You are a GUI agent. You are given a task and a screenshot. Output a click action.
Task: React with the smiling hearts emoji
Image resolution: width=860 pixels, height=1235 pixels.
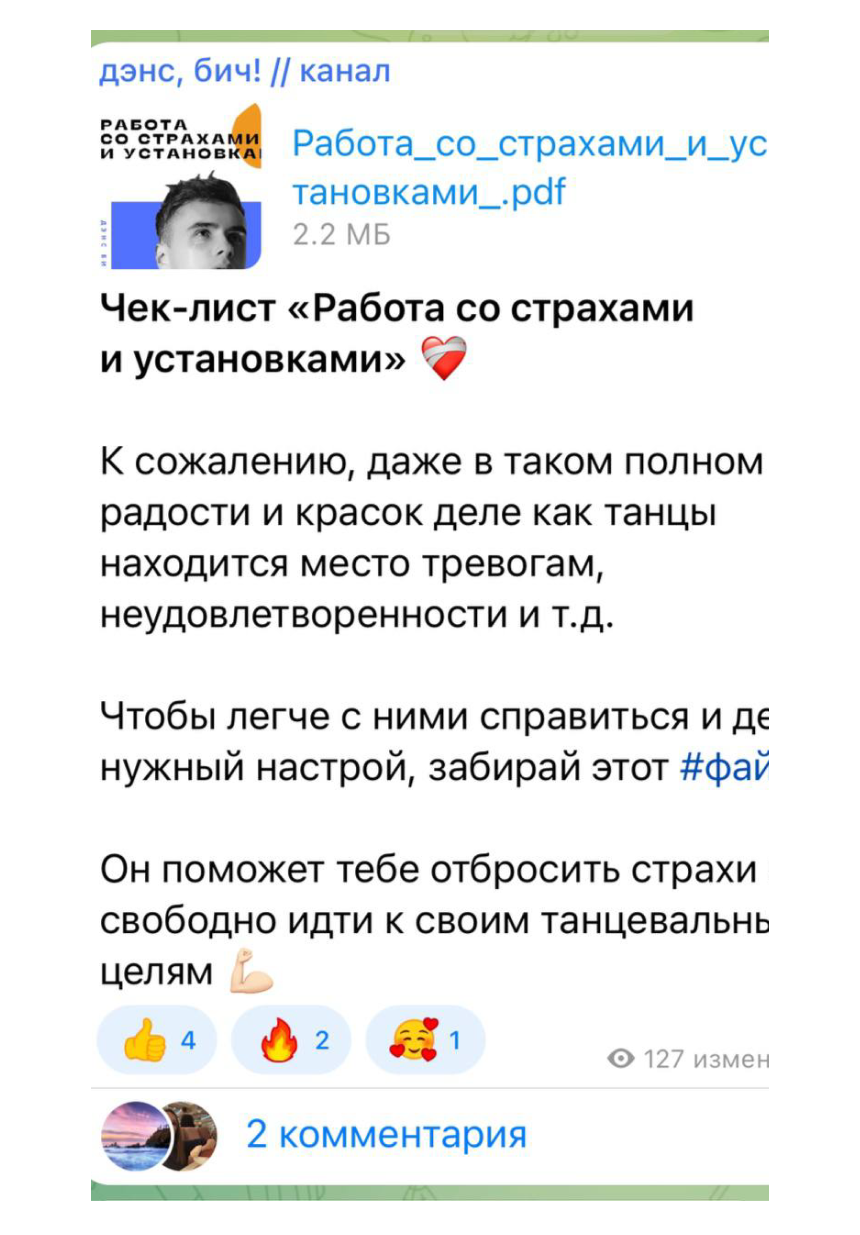tap(426, 1041)
